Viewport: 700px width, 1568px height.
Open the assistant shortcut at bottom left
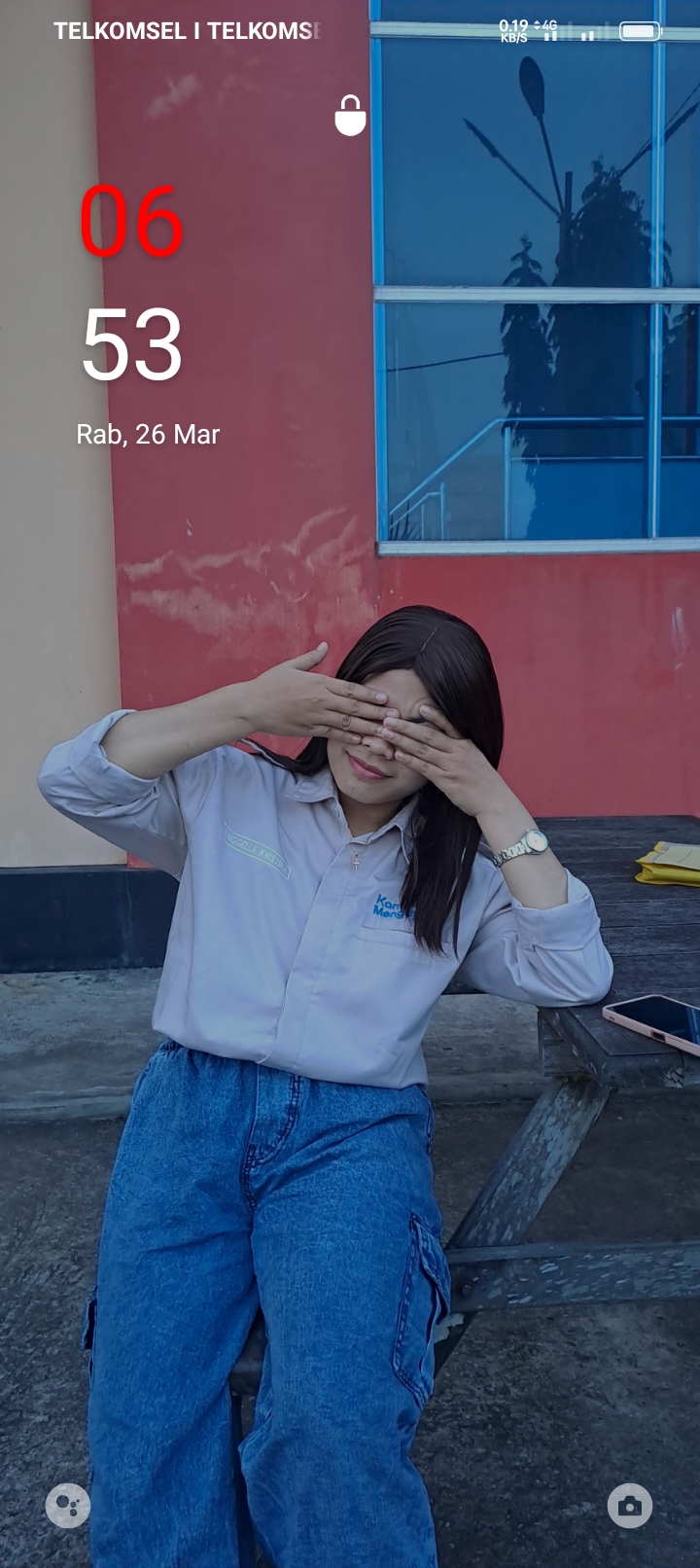point(68,1507)
